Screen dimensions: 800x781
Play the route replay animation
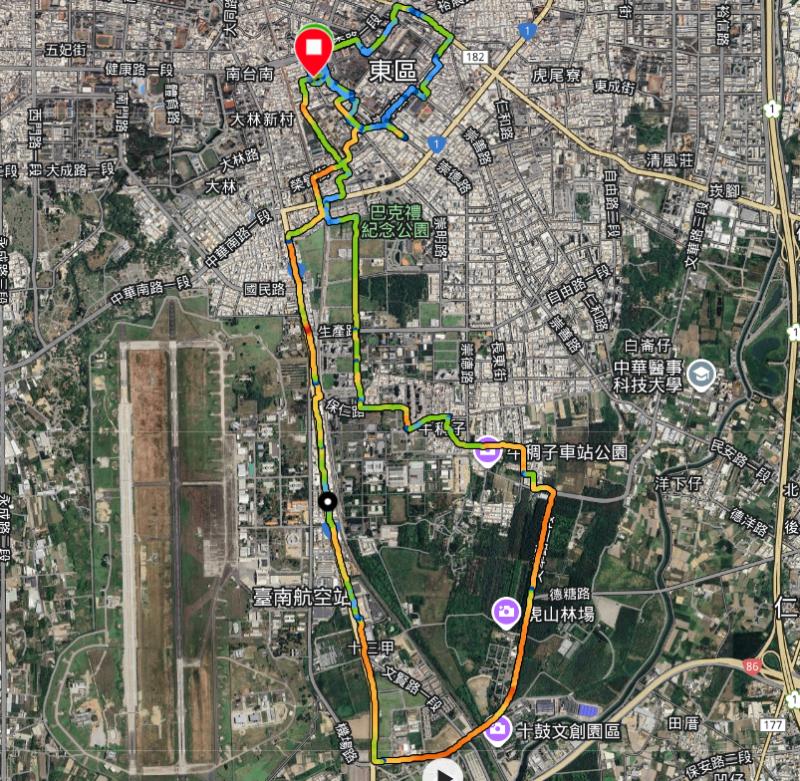coord(436,772)
